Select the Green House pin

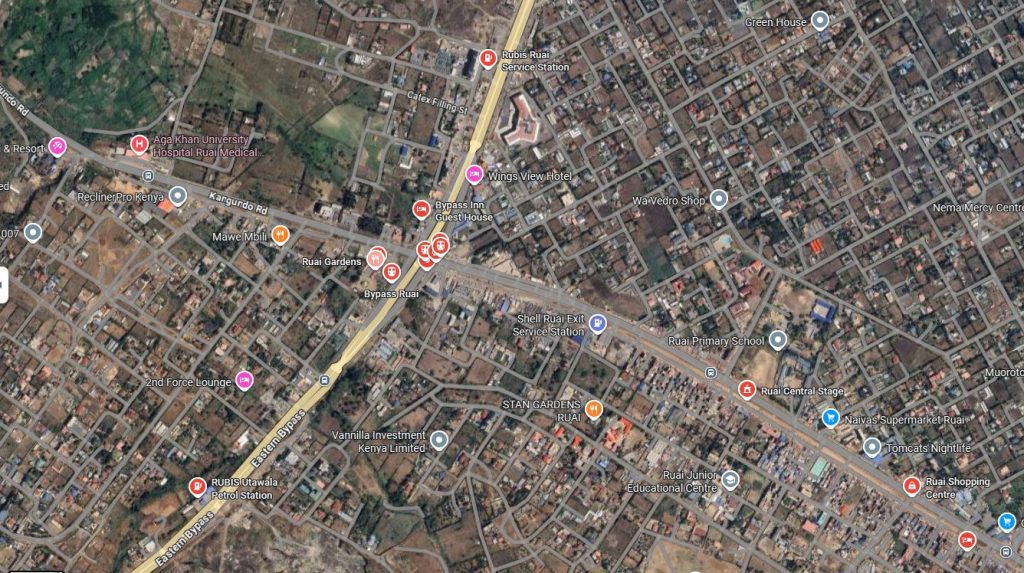coord(820,20)
